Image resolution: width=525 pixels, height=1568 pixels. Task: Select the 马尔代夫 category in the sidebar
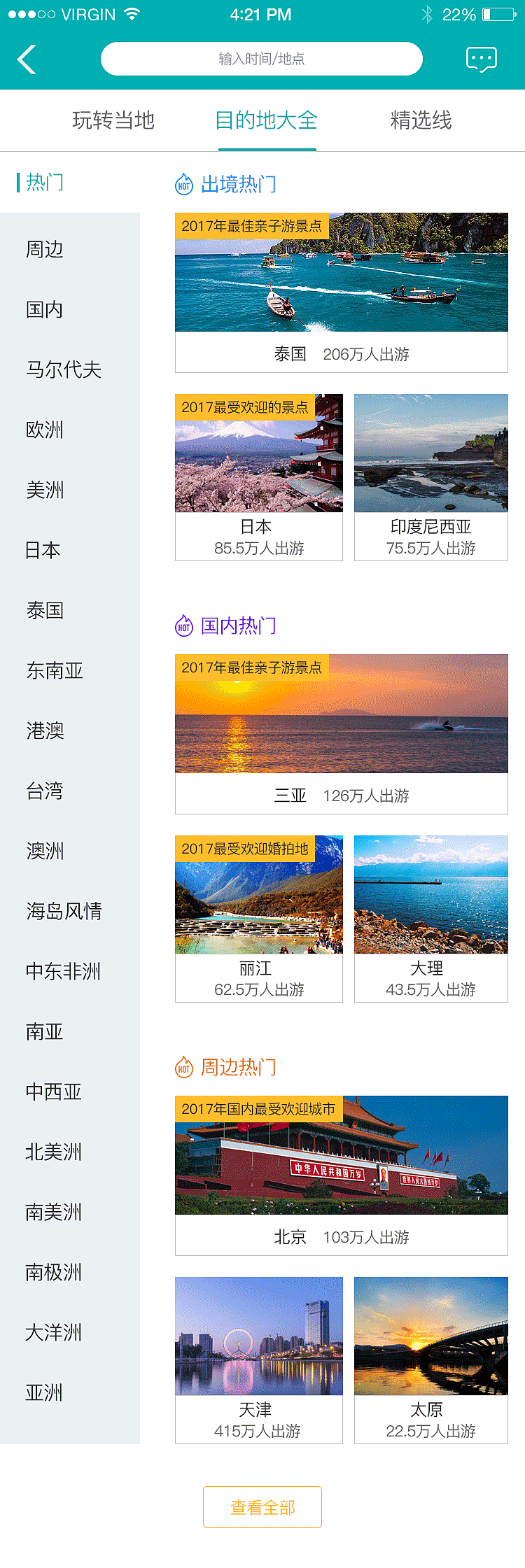[63, 370]
